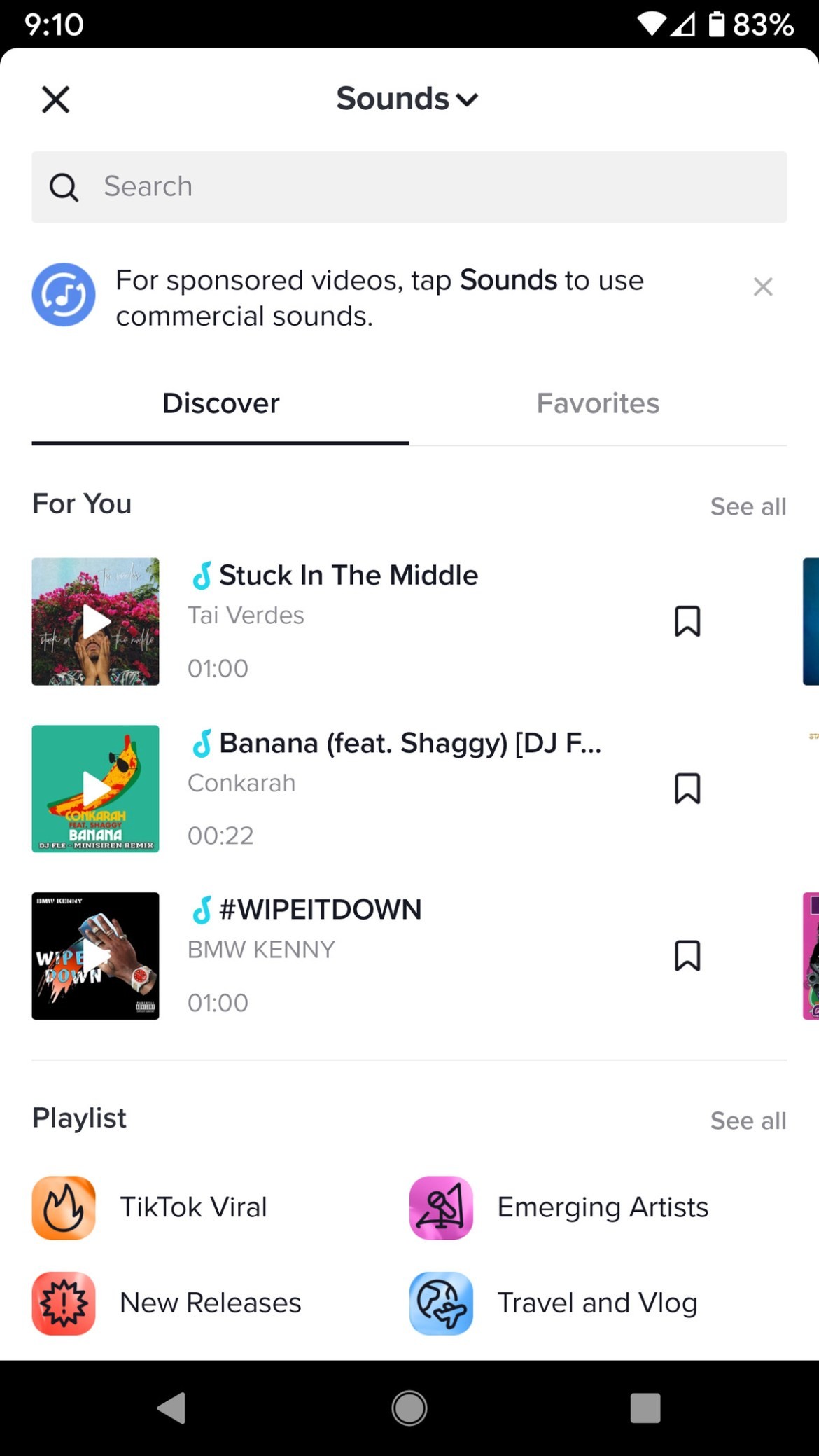Tap the search field
This screenshot has height=1456, width=819.
point(409,186)
